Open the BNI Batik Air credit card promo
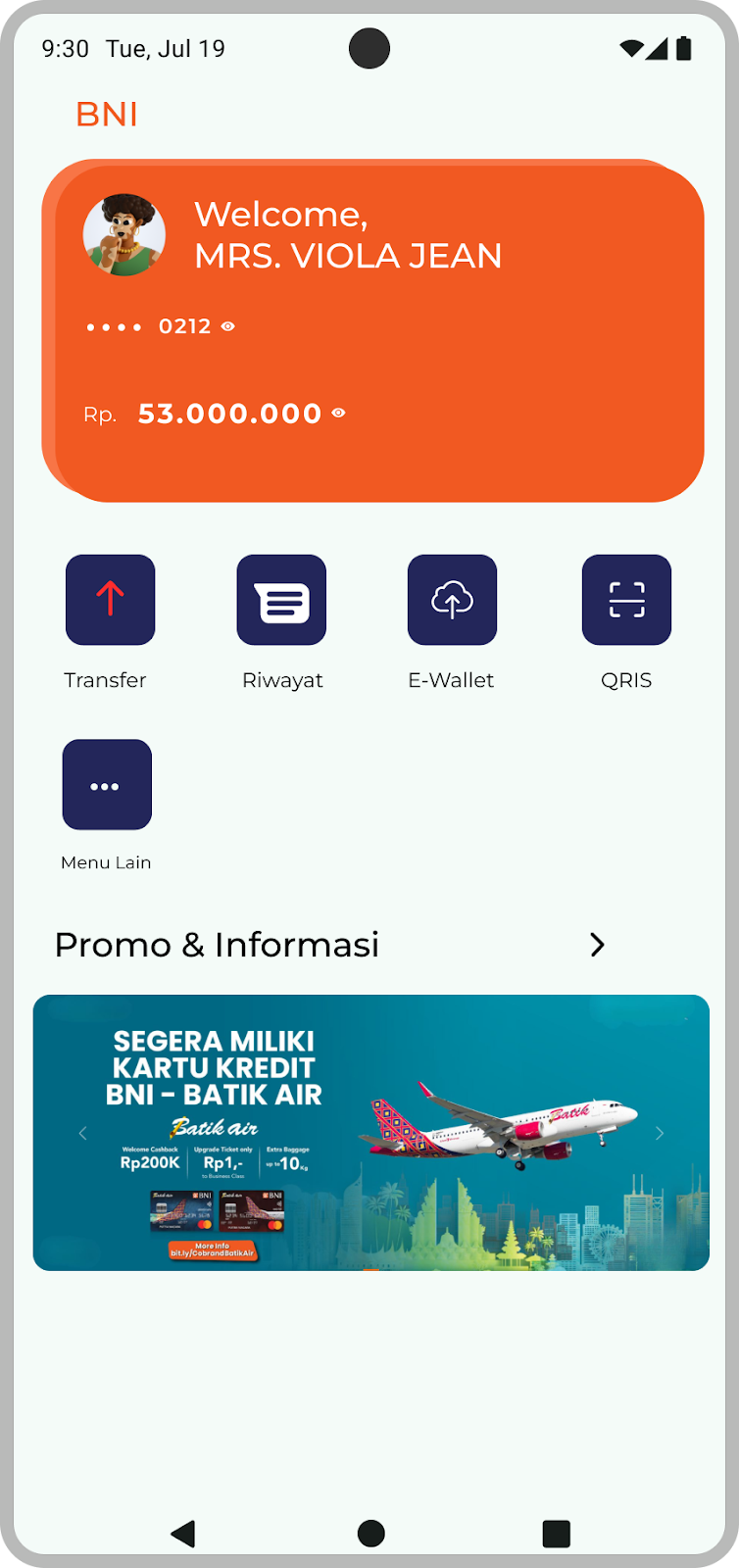This screenshot has height=1568, width=739. click(370, 1132)
